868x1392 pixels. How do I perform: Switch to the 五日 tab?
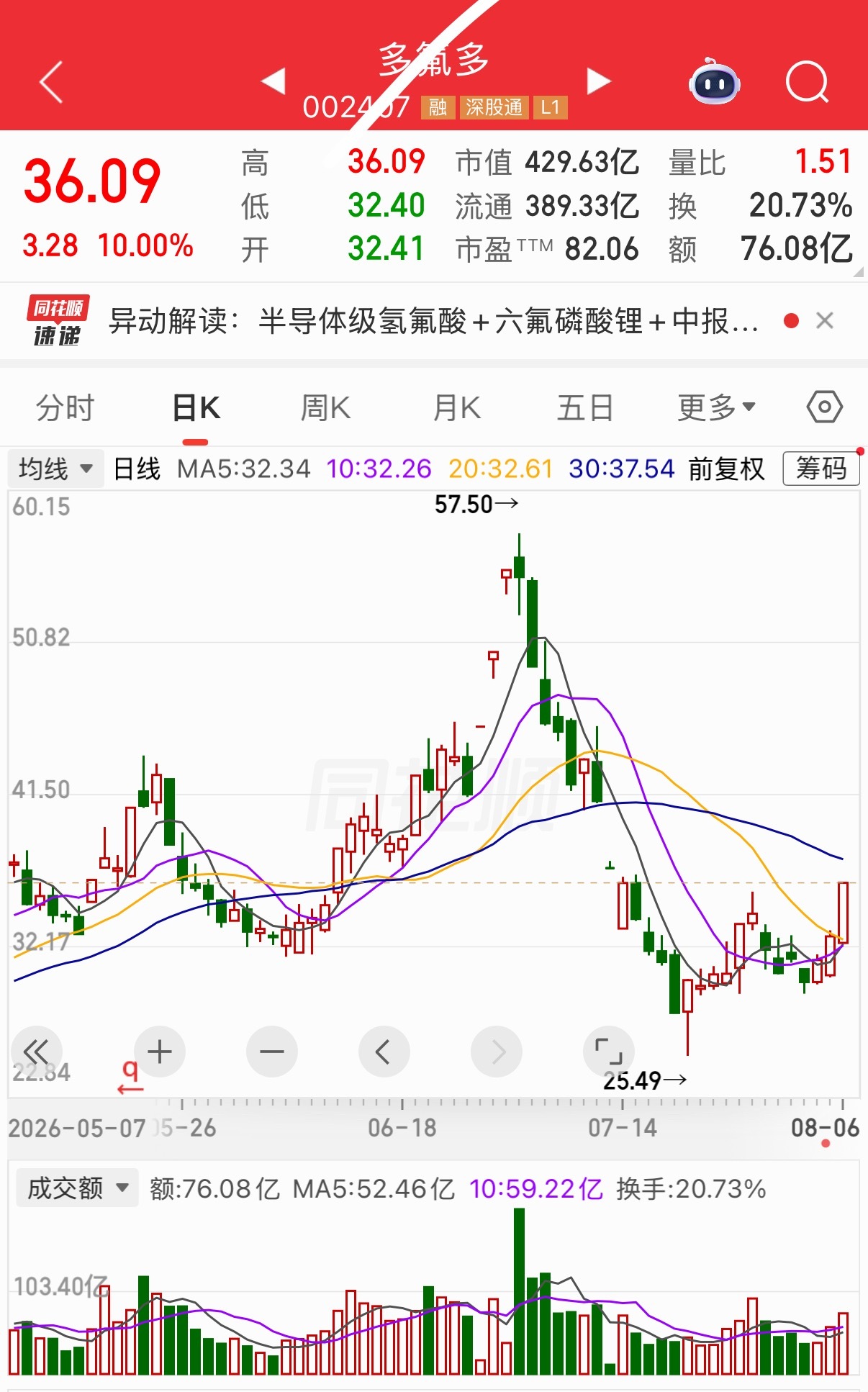[x=585, y=408]
